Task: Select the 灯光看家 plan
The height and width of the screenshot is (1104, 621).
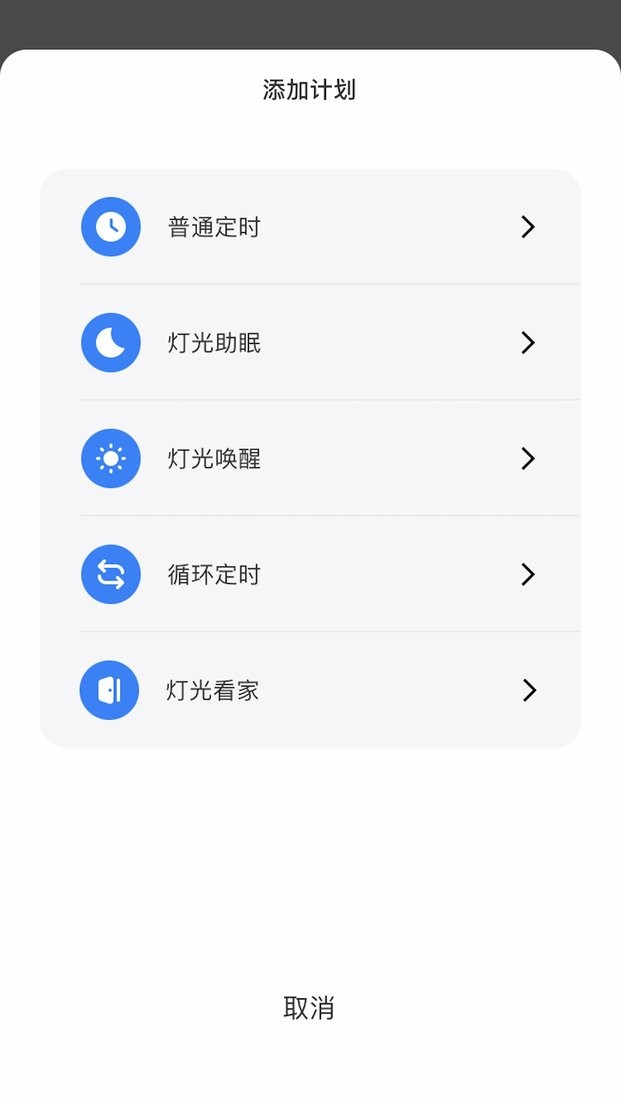Action: pyautogui.click(x=310, y=691)
